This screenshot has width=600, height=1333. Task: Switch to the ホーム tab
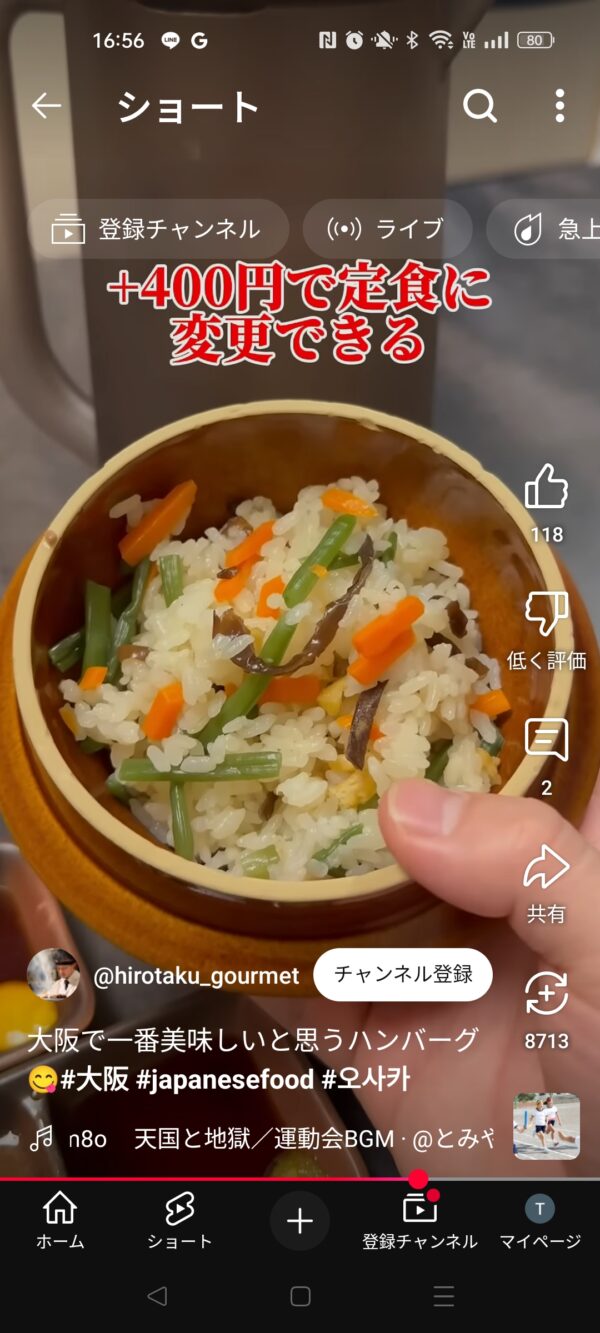coord(60,1222)
